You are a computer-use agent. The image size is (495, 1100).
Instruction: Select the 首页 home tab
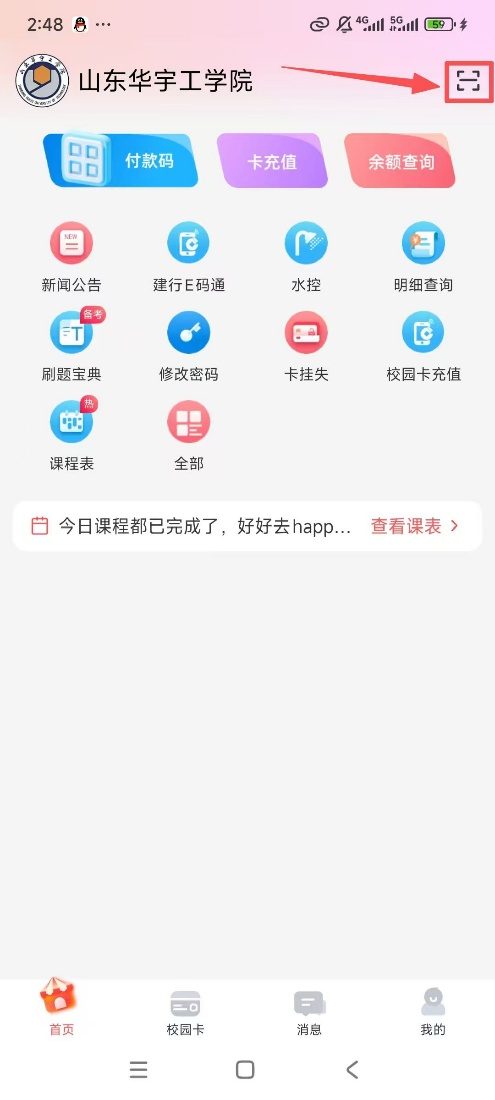pyautogui.click(x=61, y=1009)
